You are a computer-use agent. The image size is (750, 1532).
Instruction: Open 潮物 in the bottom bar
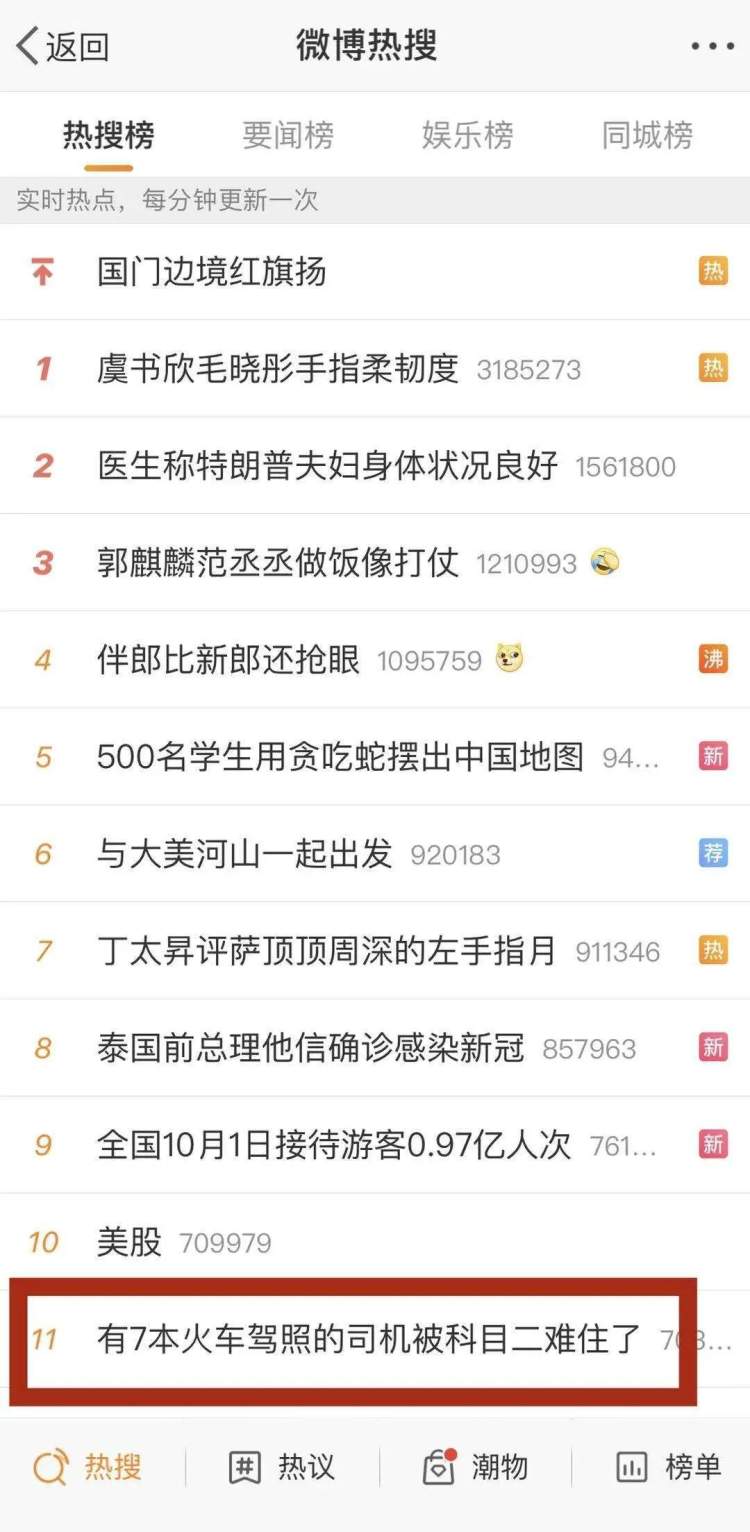point(475,1468)
